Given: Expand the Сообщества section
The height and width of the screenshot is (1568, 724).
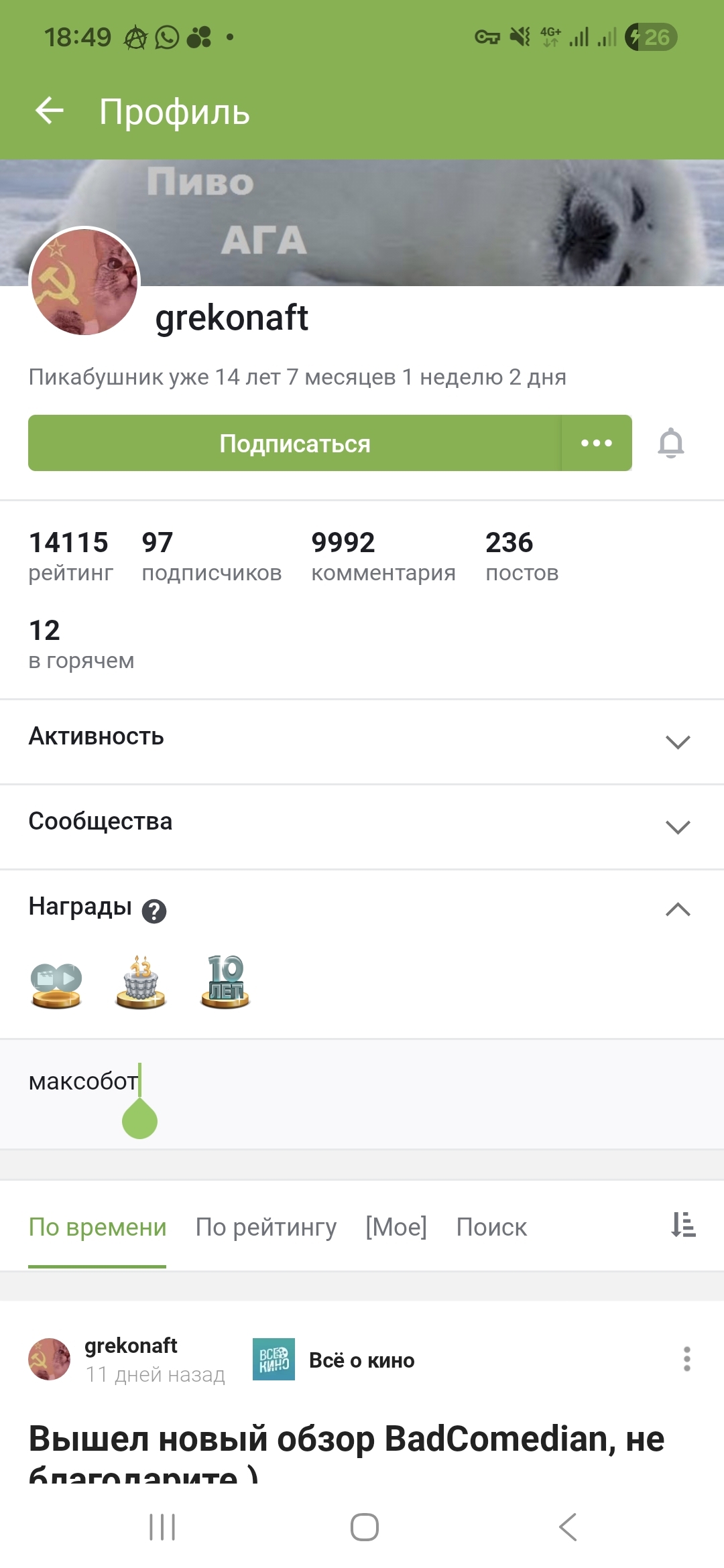Looking at the screenshot, I should coord(678,826).
